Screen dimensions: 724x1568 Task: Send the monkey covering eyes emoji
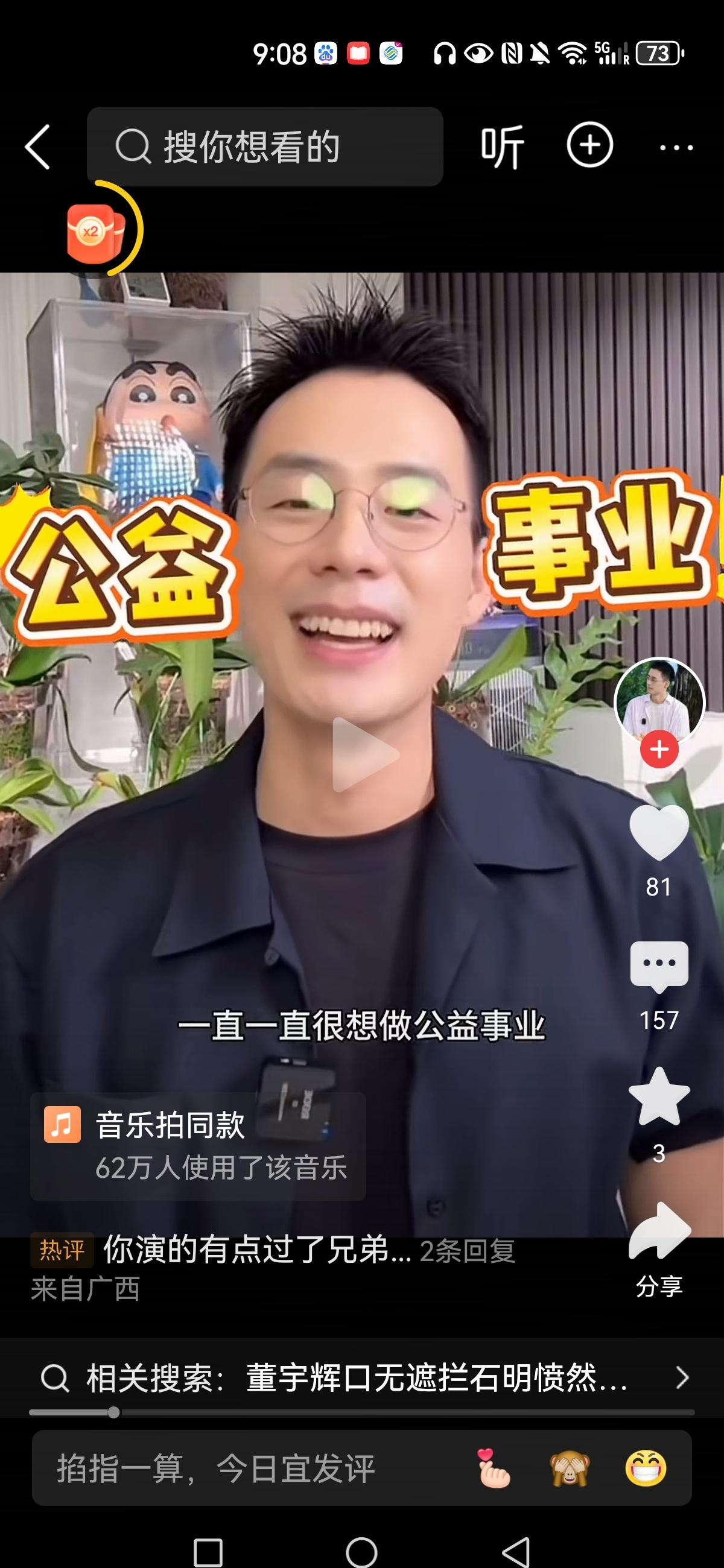coord(570,1468)
